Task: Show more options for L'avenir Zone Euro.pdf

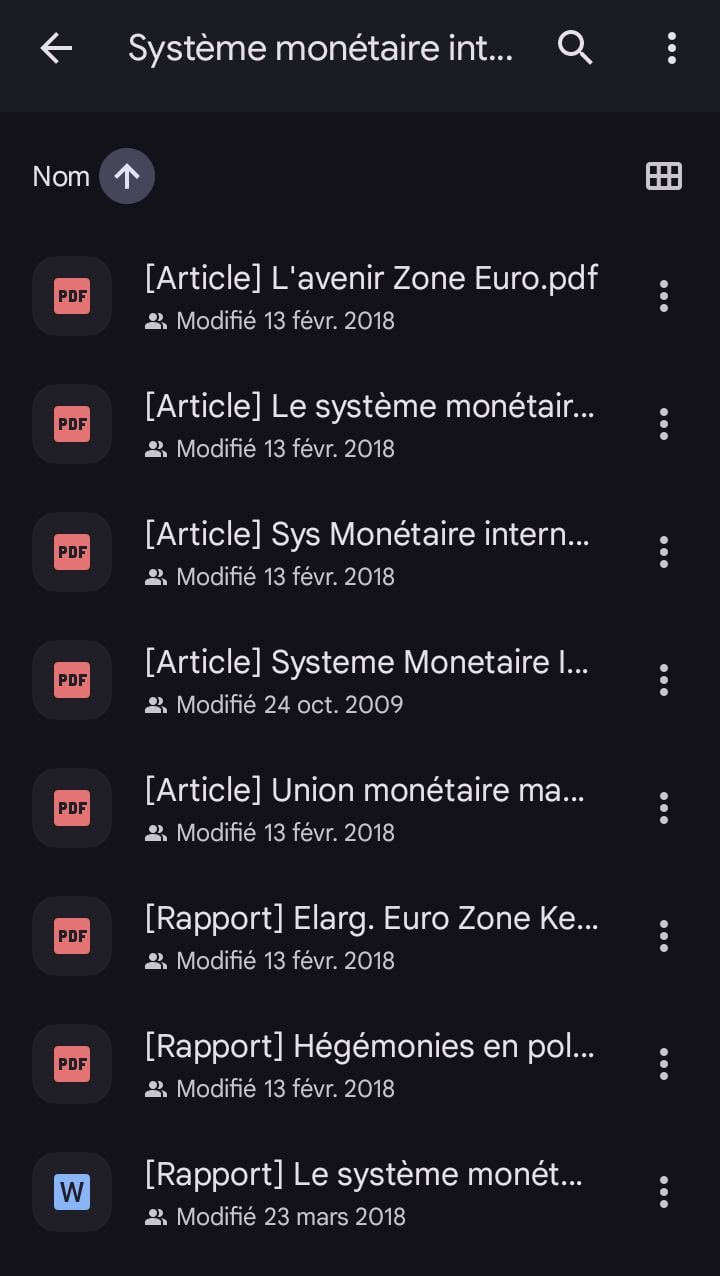Action: click(663, 296)
